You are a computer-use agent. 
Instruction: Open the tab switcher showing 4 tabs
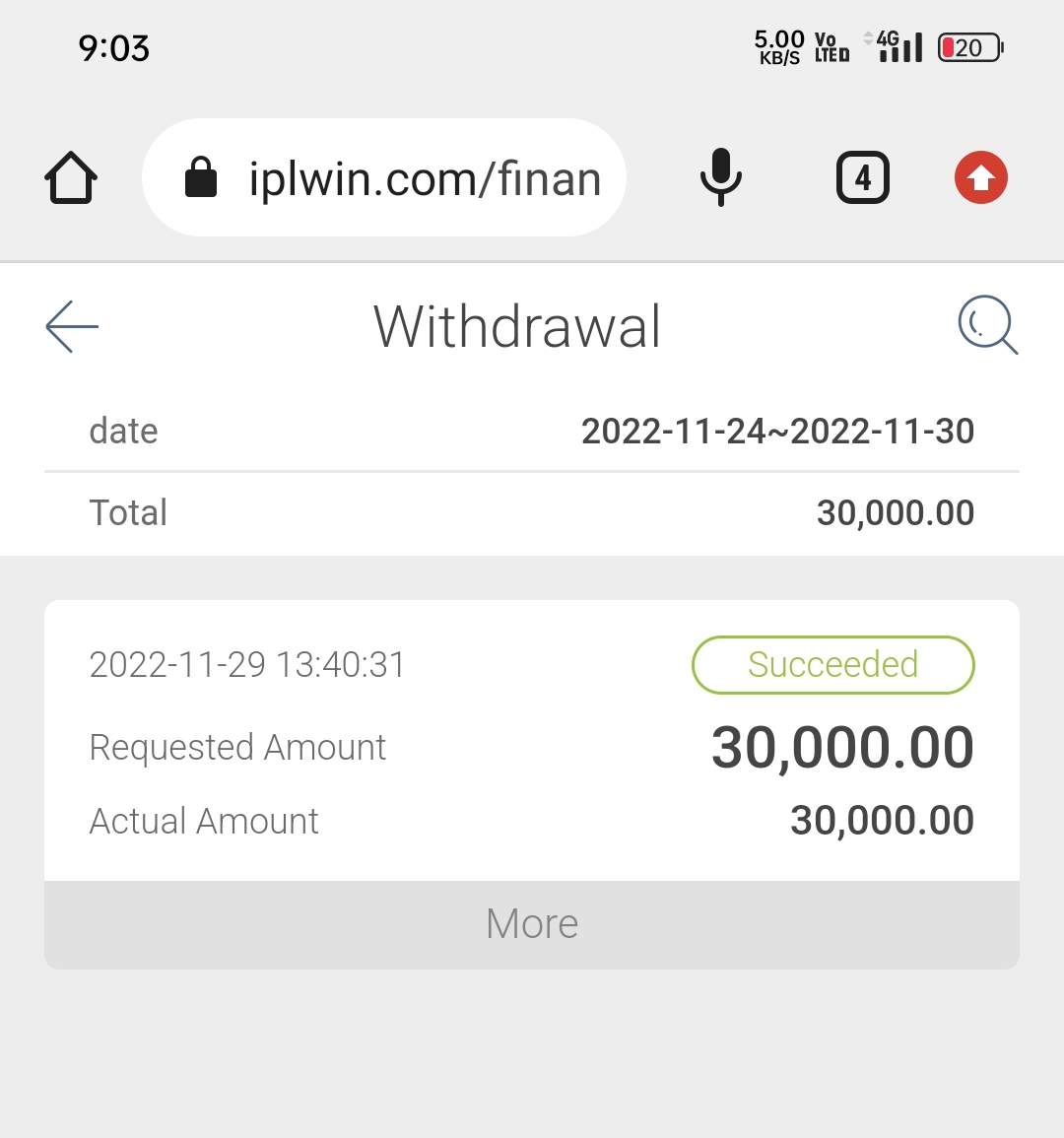(863, 178)
